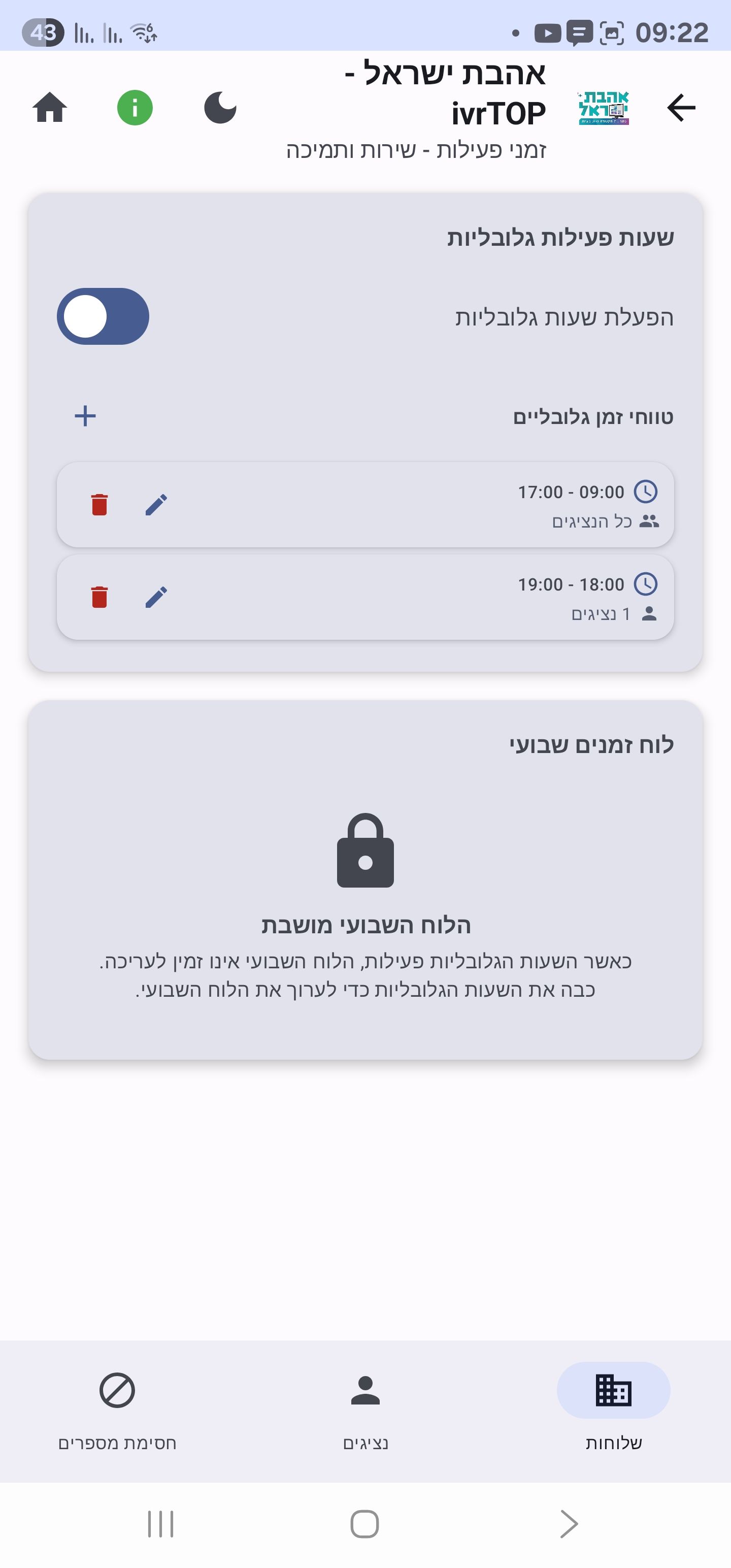The height and width of the screenshot is (1568, 731).
Task: Open the system recent apps view
Action: pos(161,1523)
